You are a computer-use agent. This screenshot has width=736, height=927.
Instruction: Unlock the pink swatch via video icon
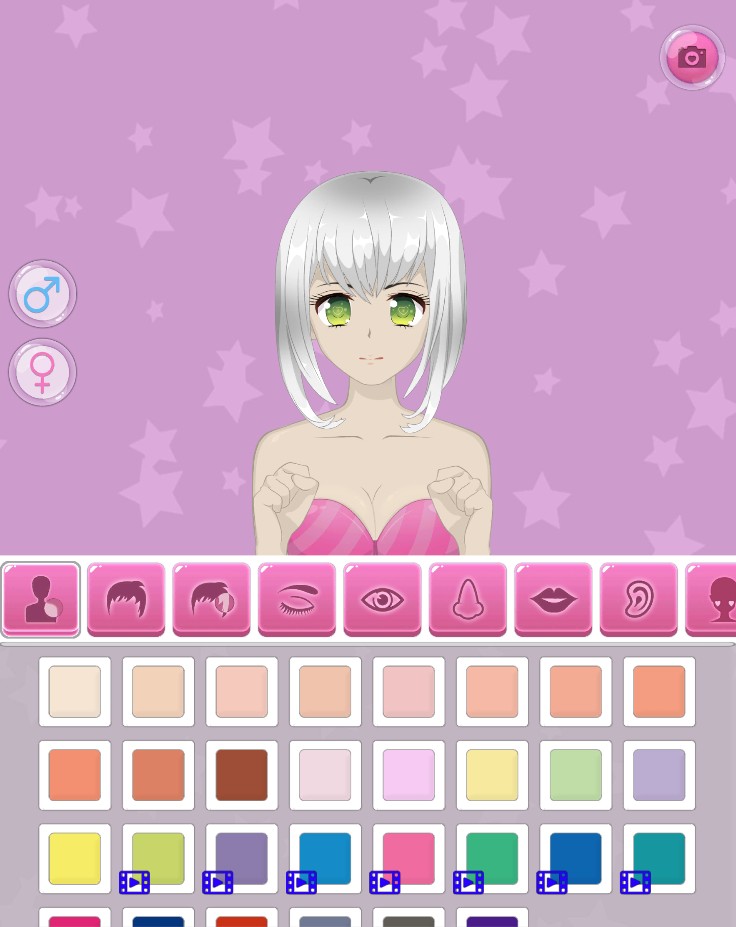[386, 882]
